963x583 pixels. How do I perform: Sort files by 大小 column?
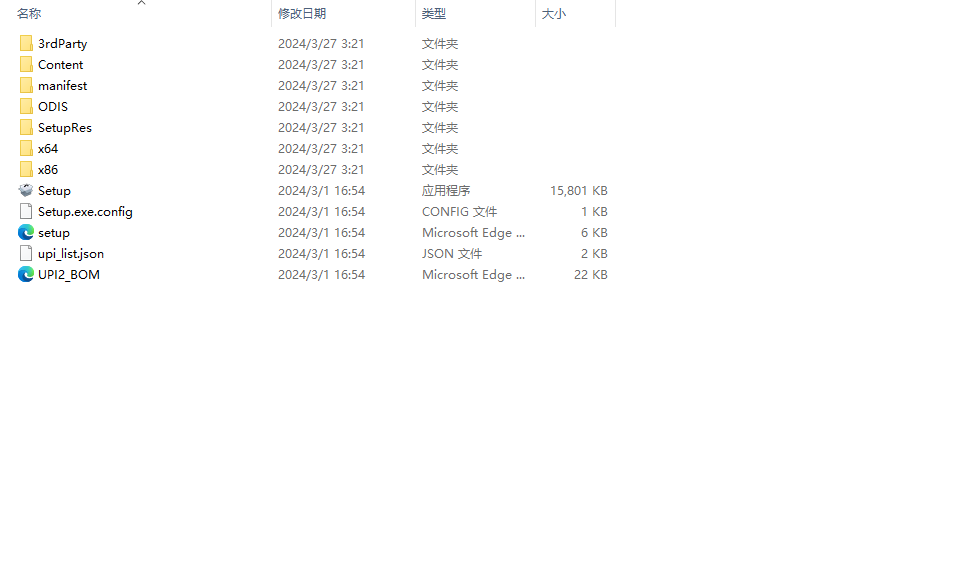coord(554,14)
